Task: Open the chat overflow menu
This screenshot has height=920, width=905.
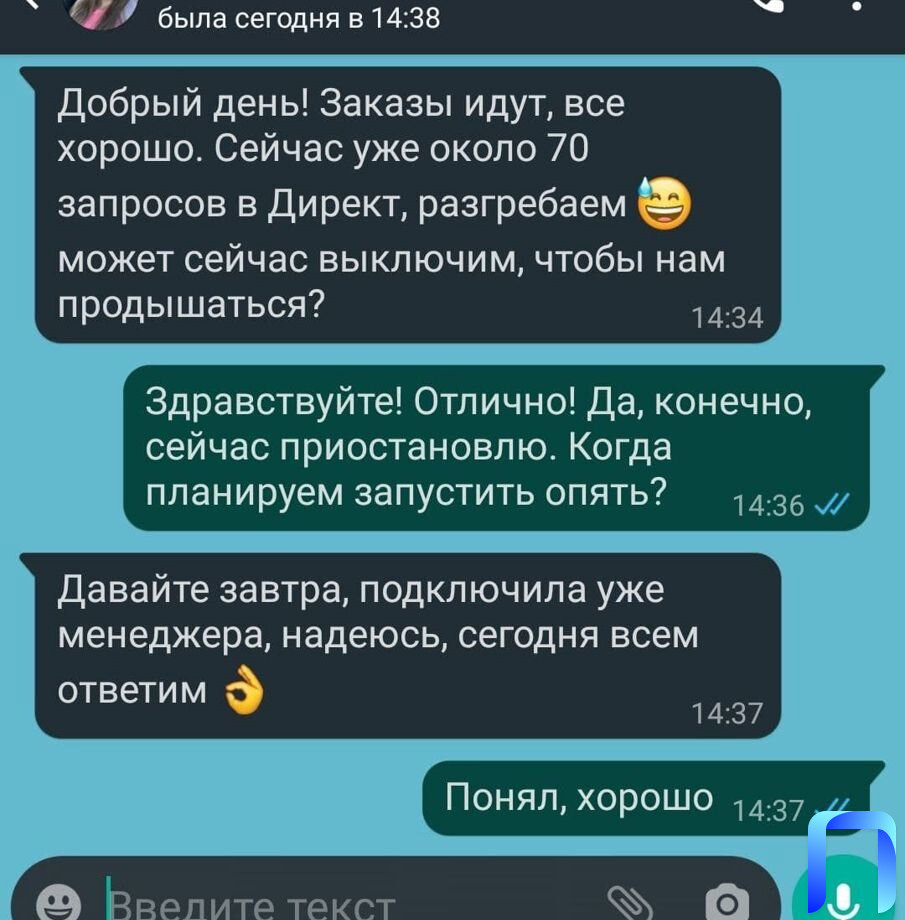Action: tap(856, 6)
